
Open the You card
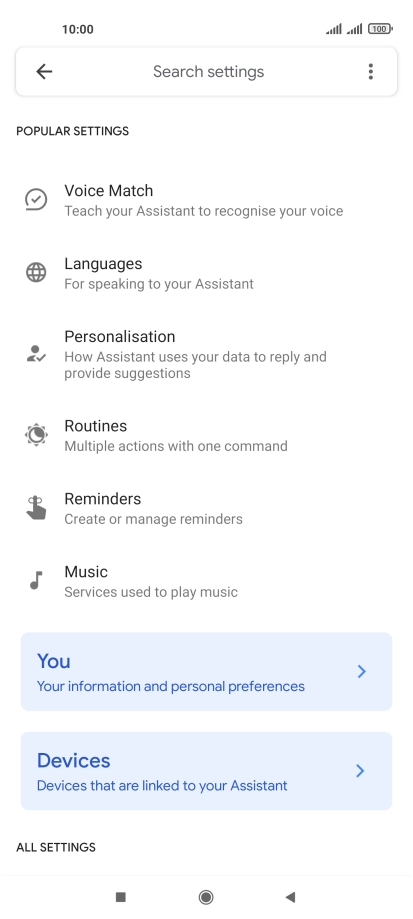click(x=206, y=671)
